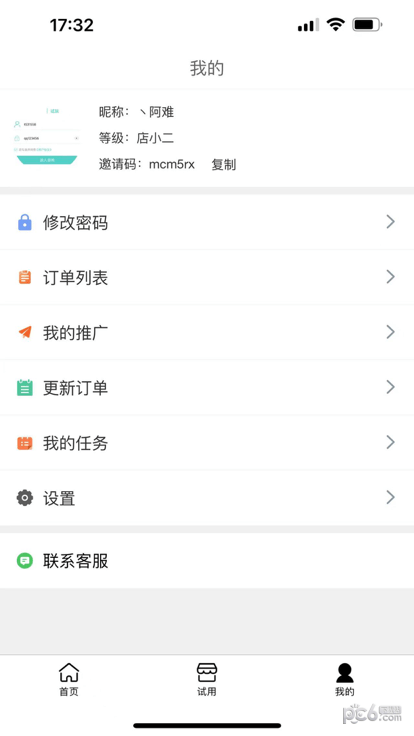Switch to the 首页 home tab

tap(69, 680)
